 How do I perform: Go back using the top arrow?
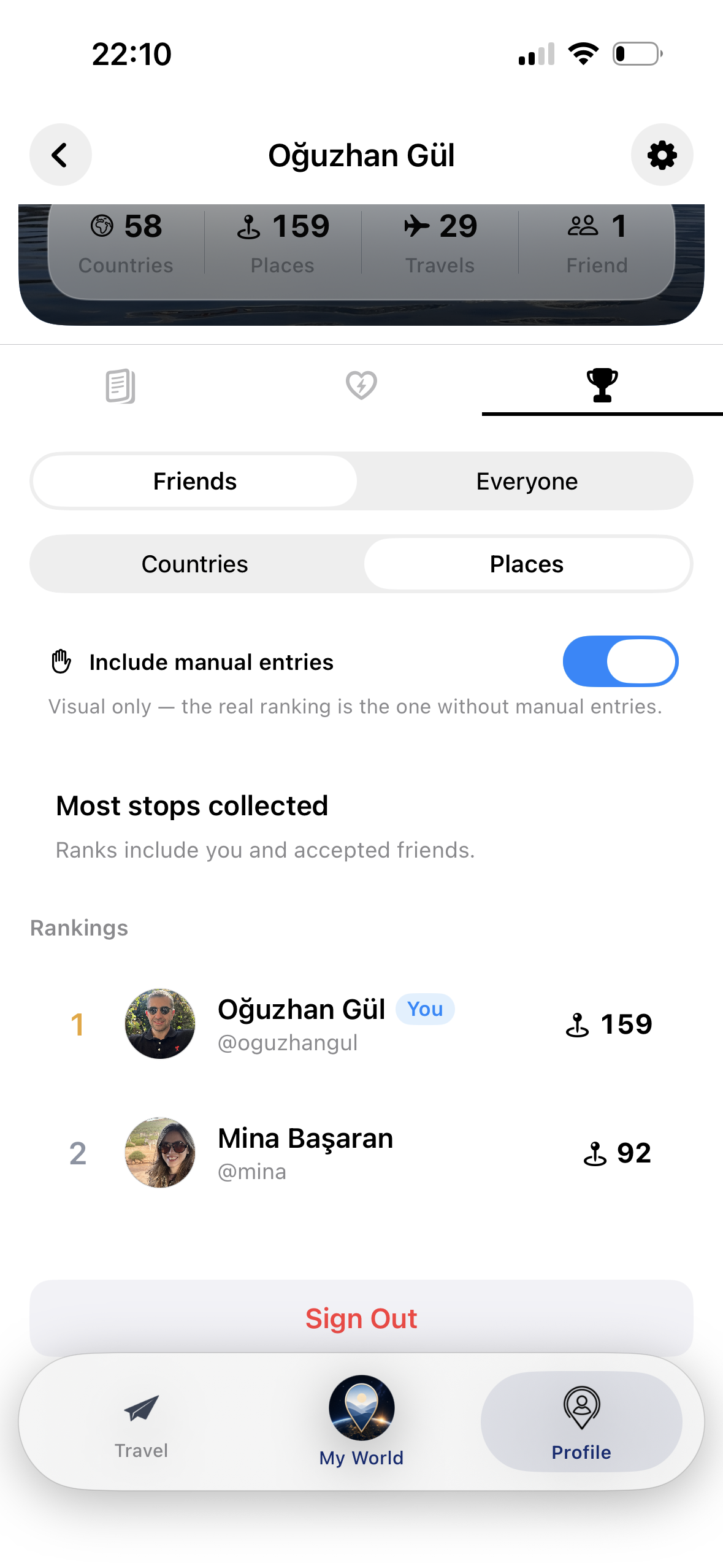61,155
